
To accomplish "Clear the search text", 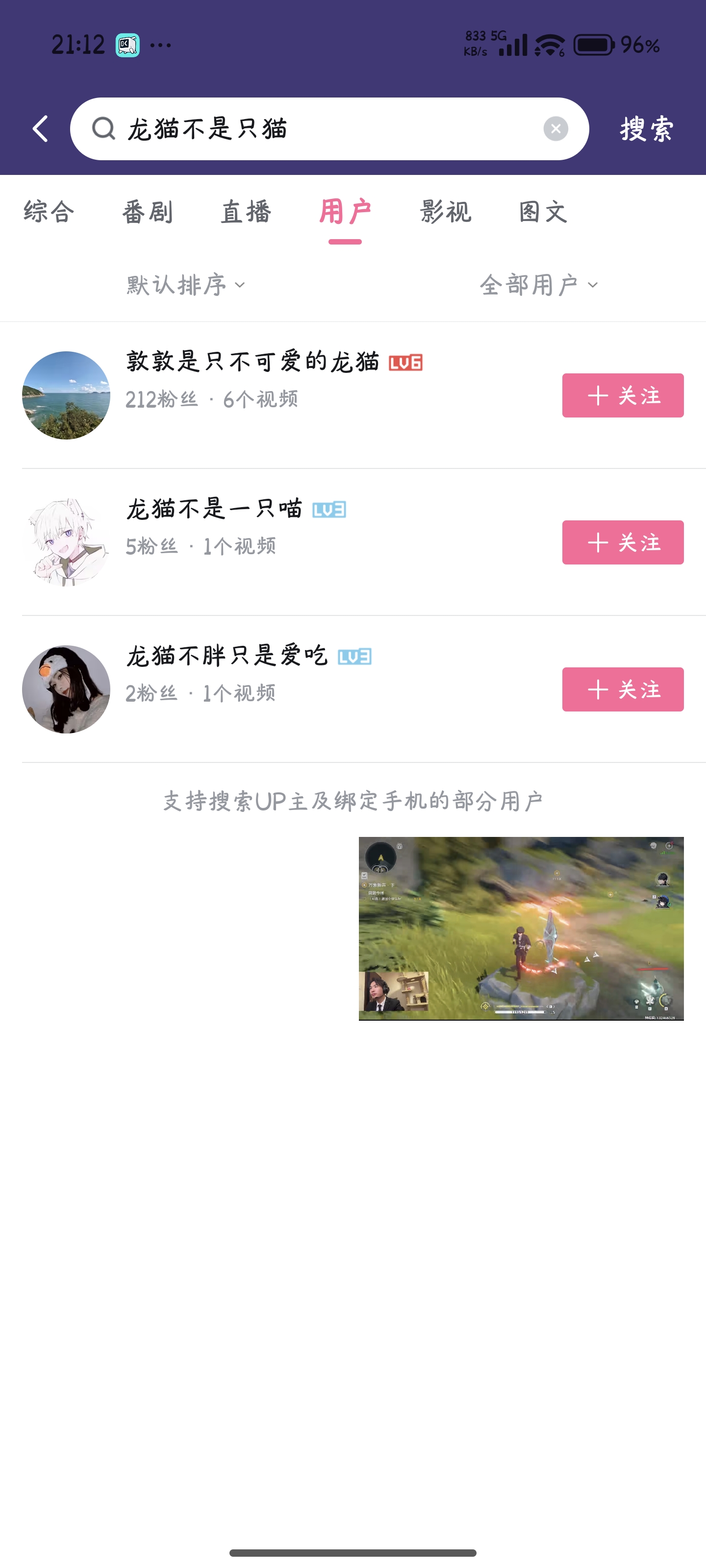I will (x=555, y=129).
